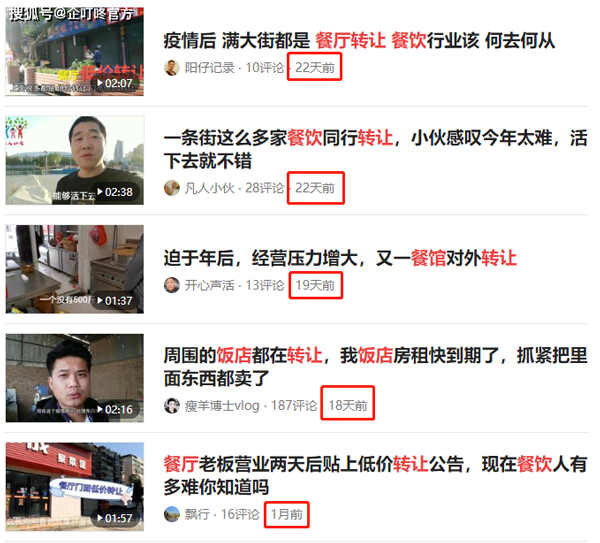Visit author 阳仔记录's profile

(x=209, y=68)
